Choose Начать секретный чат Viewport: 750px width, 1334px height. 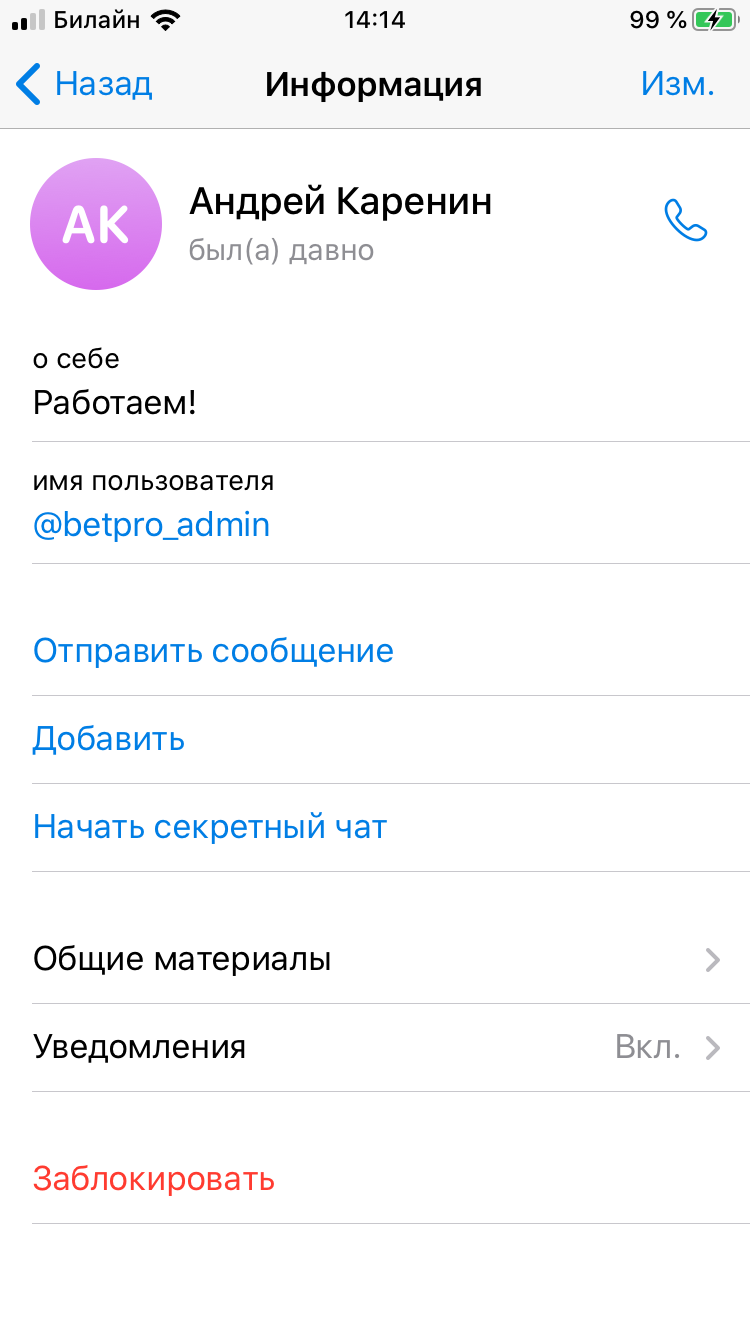point(391,828)
